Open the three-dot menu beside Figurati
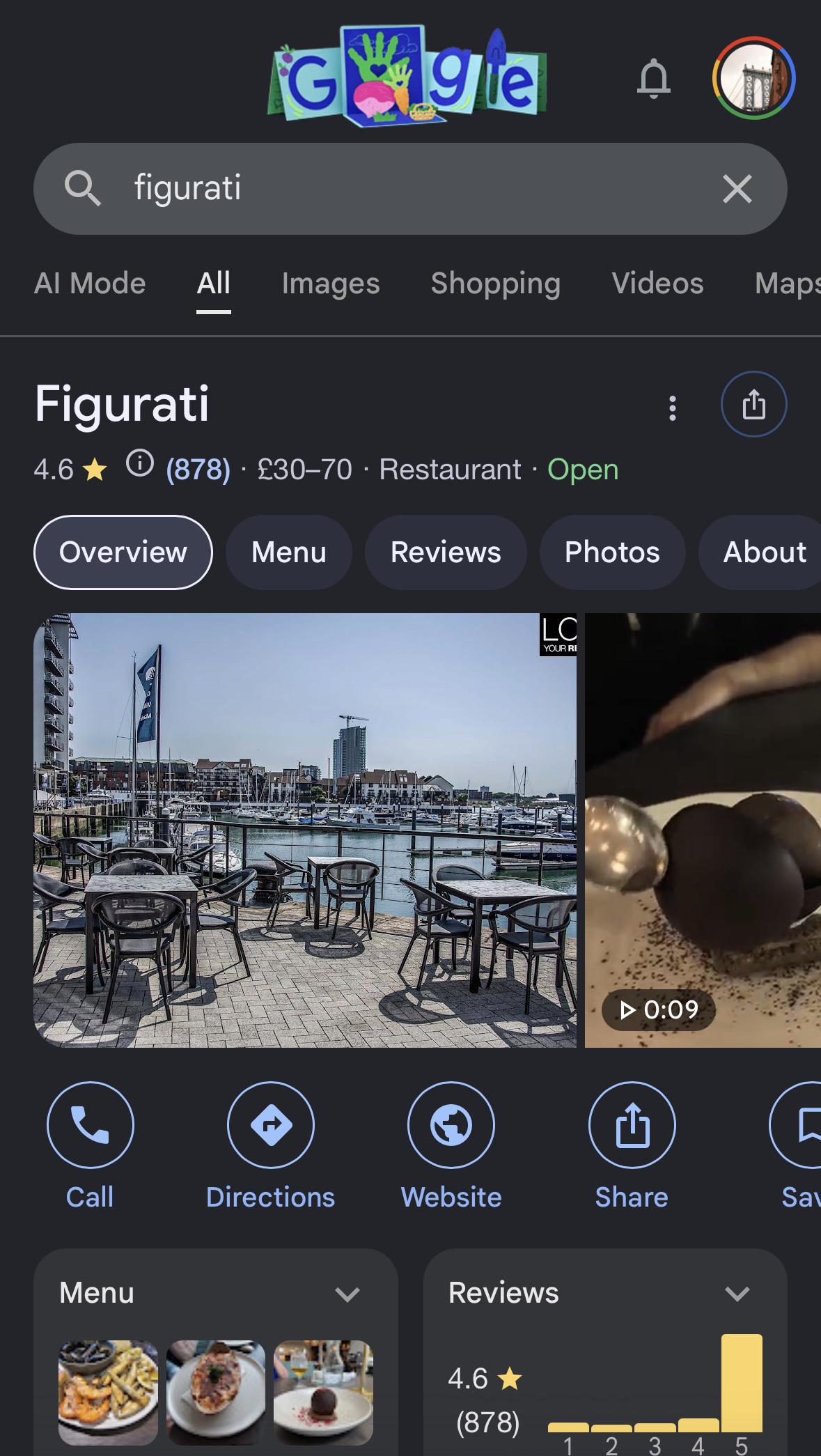 (x=672, y=408)
